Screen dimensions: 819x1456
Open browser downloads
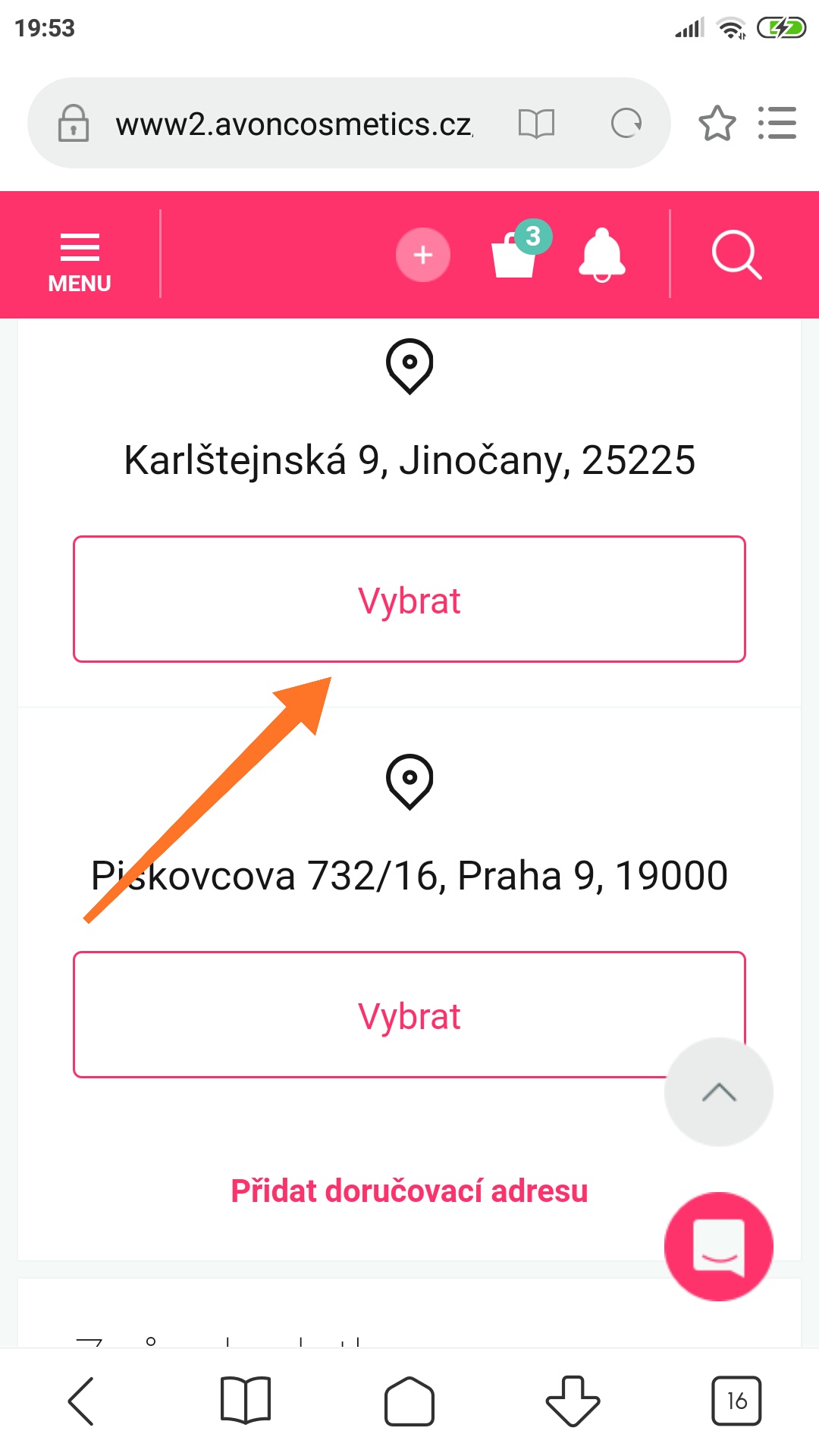pos(573,1401)
